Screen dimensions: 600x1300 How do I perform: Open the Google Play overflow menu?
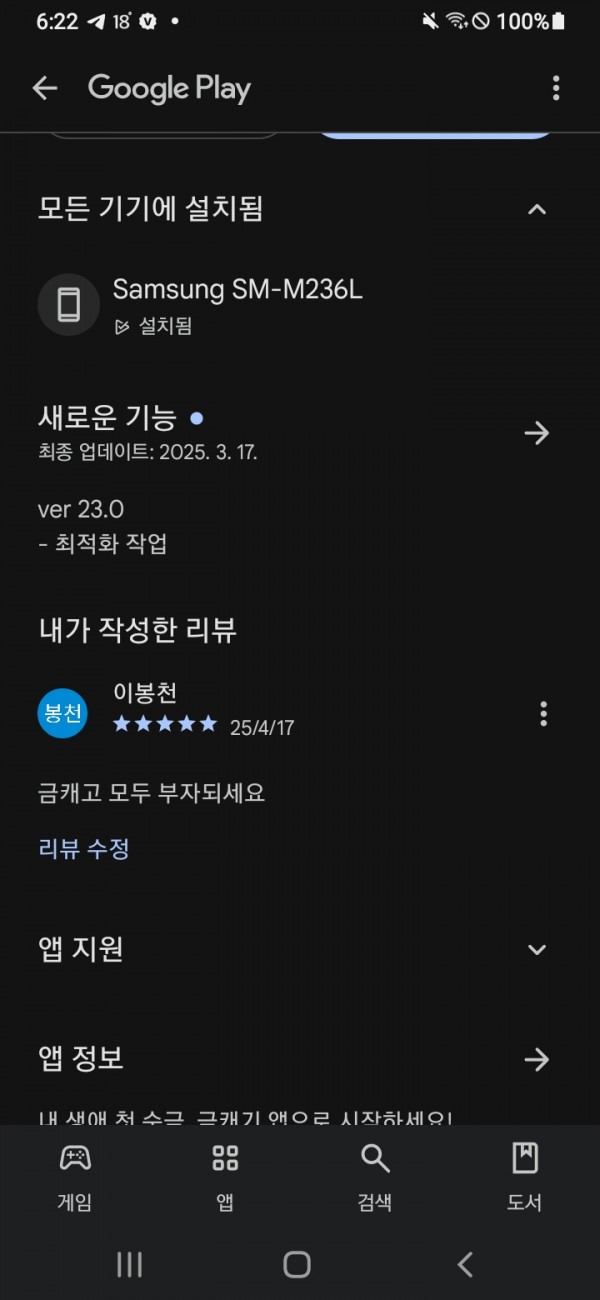556,88
